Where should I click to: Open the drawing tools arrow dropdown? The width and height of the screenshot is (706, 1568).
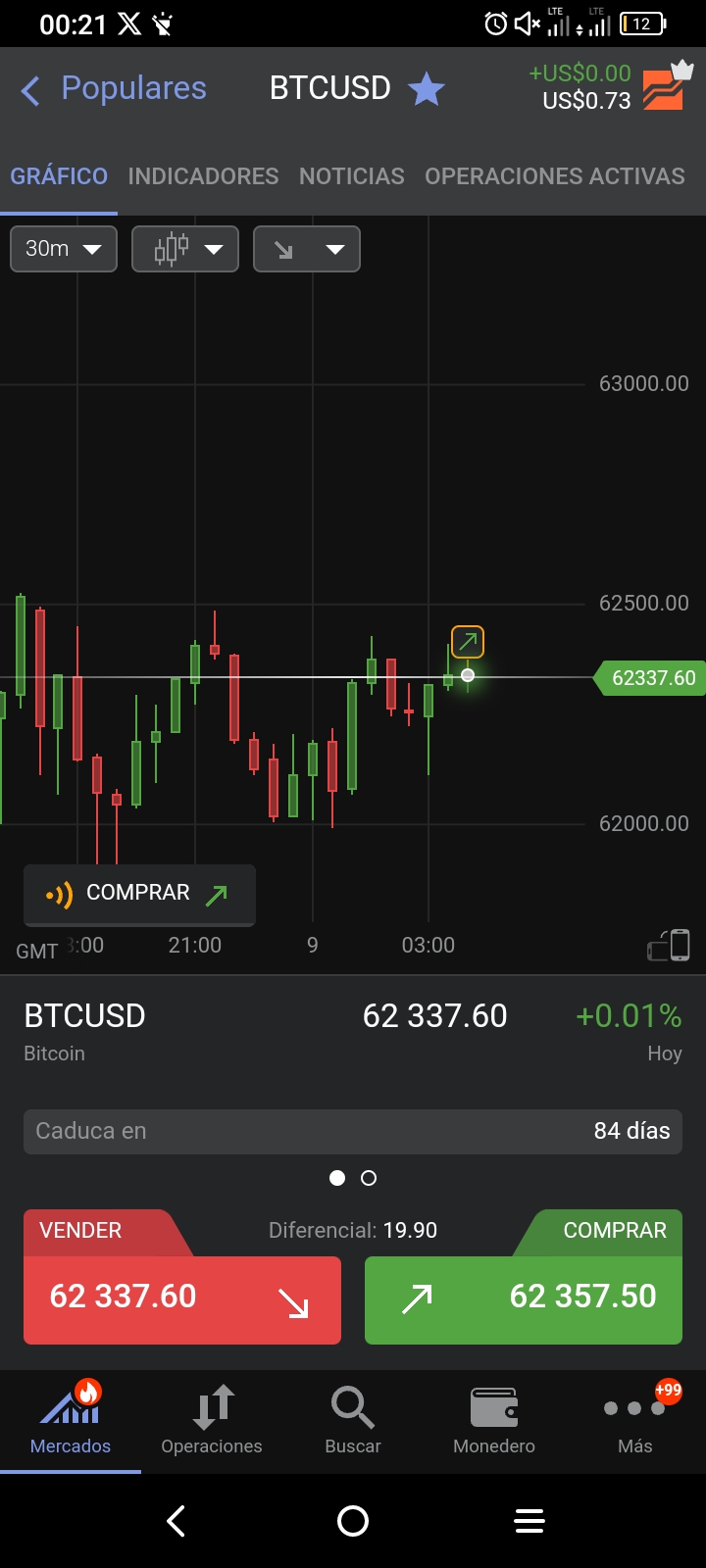(307, 249)
